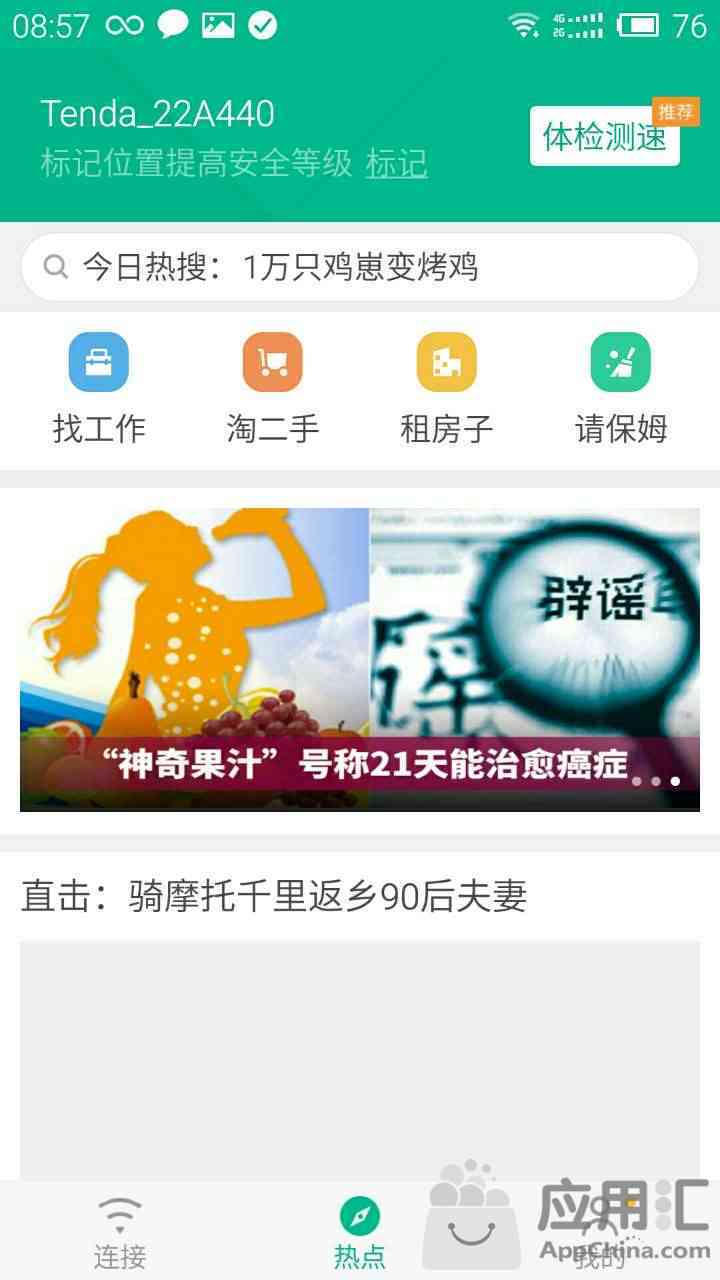
Task: Open article 骑摩托千里返乡90后夫妻
Action: [x=274, y=897]
